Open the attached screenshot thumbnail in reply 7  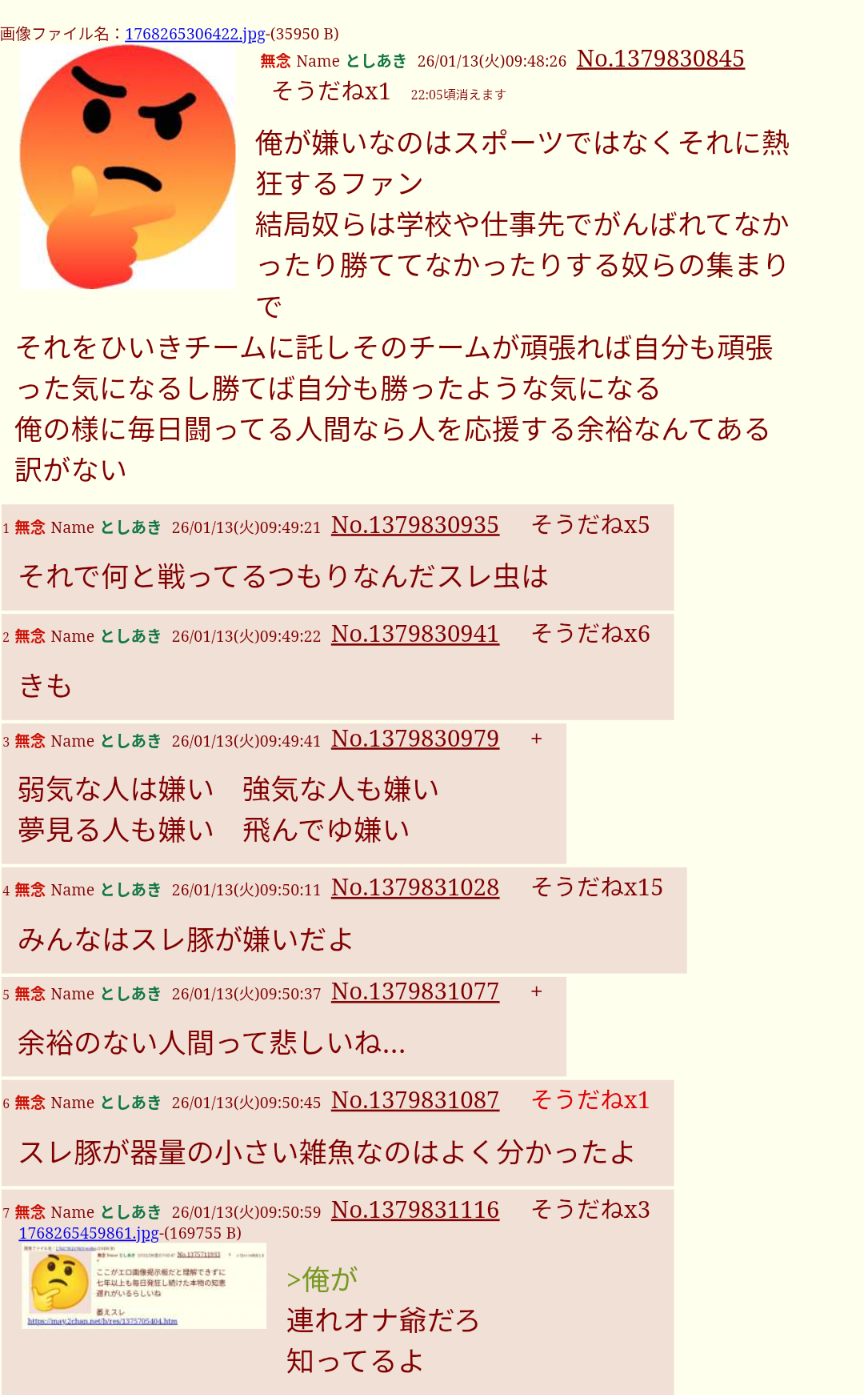[144, 1285]
